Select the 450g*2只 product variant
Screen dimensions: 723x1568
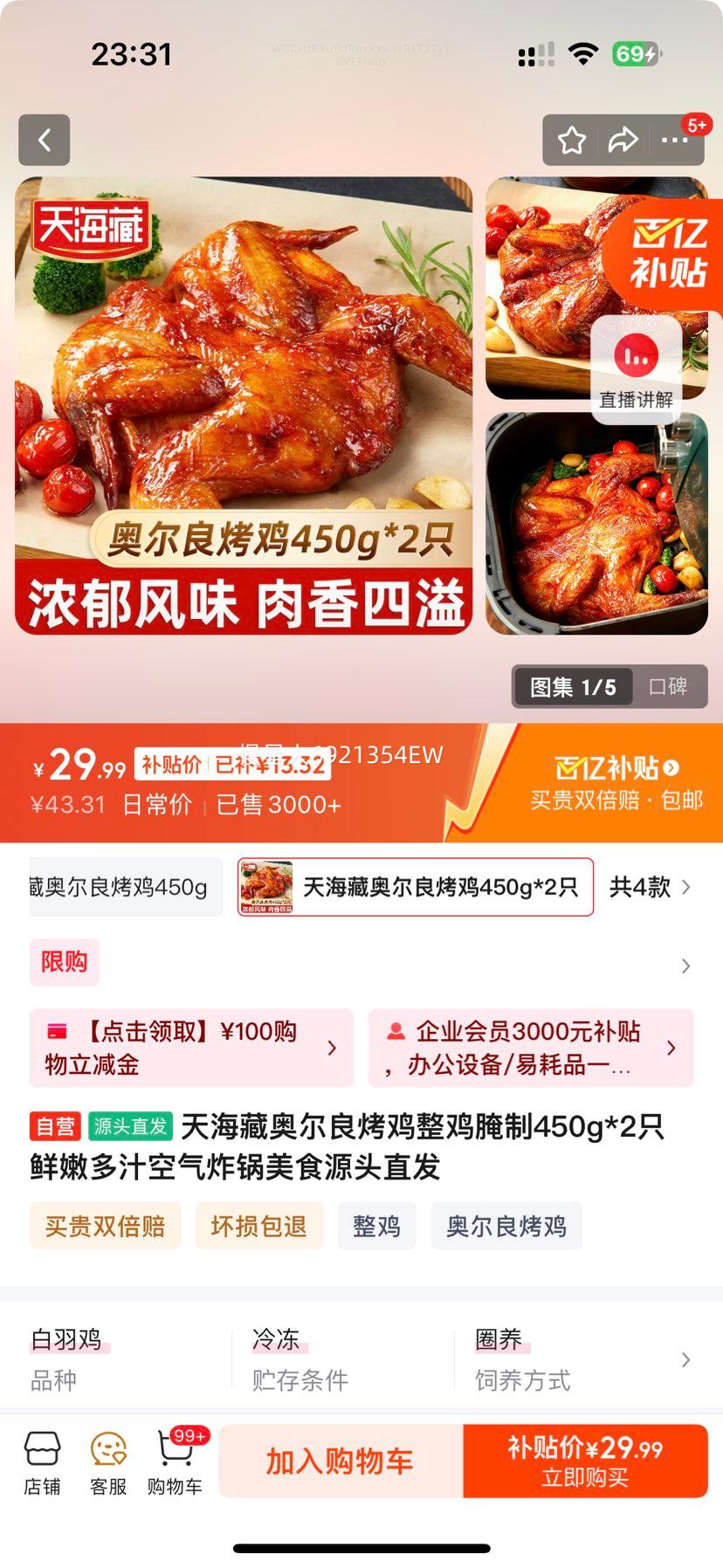point(417,887)
